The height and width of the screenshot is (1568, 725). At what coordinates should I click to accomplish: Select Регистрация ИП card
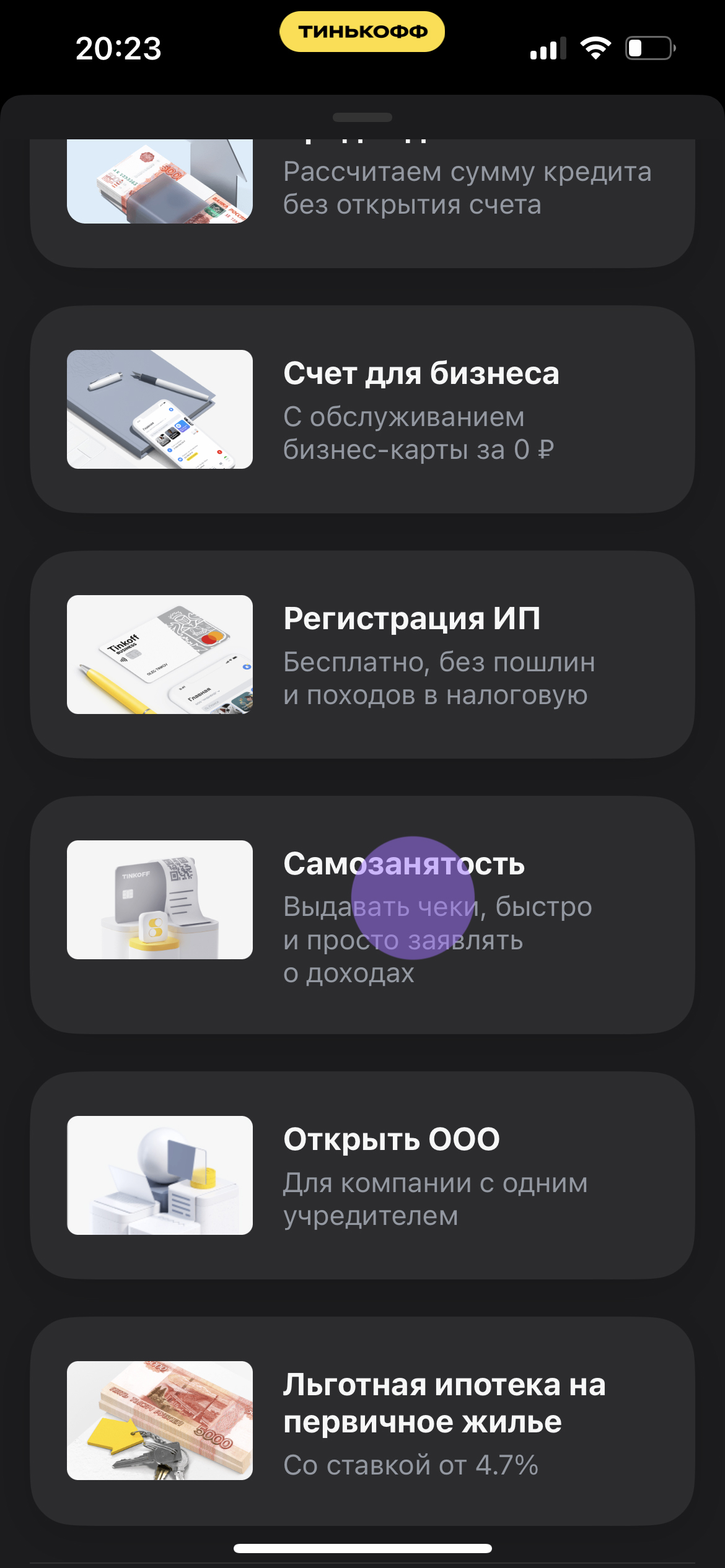(x=362, y=655)
